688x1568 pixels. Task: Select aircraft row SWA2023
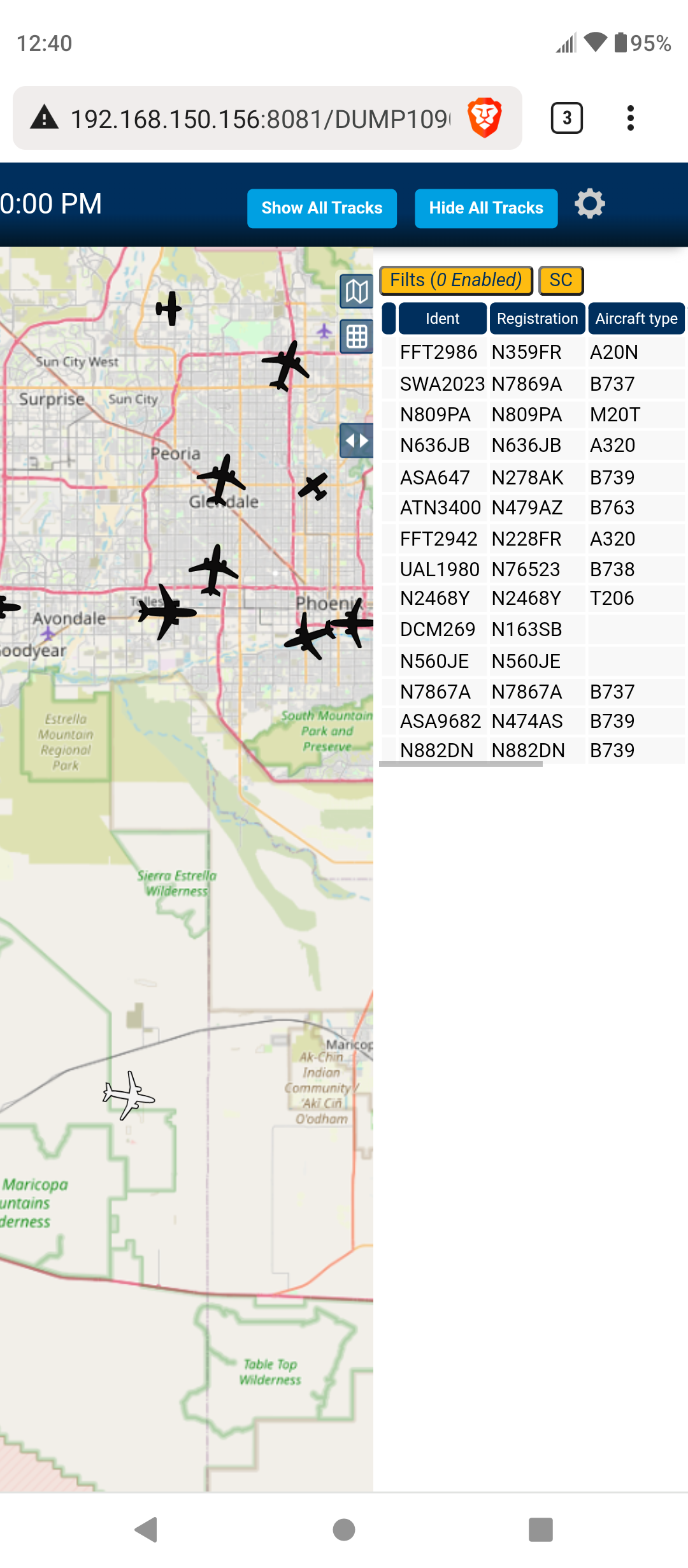click(x=533, y=384)
